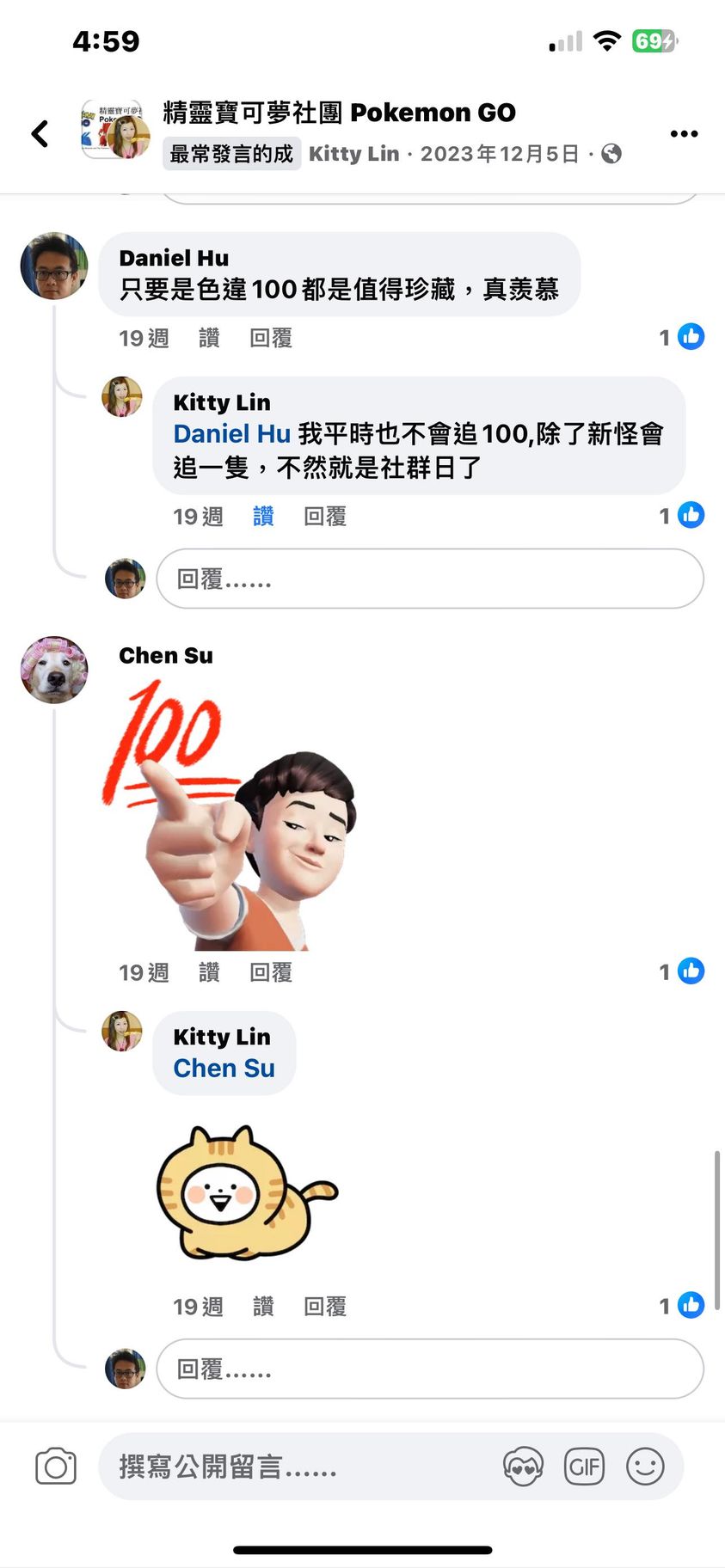
Task: Open the avatar sticker picker
Action: coord(523,1467)
